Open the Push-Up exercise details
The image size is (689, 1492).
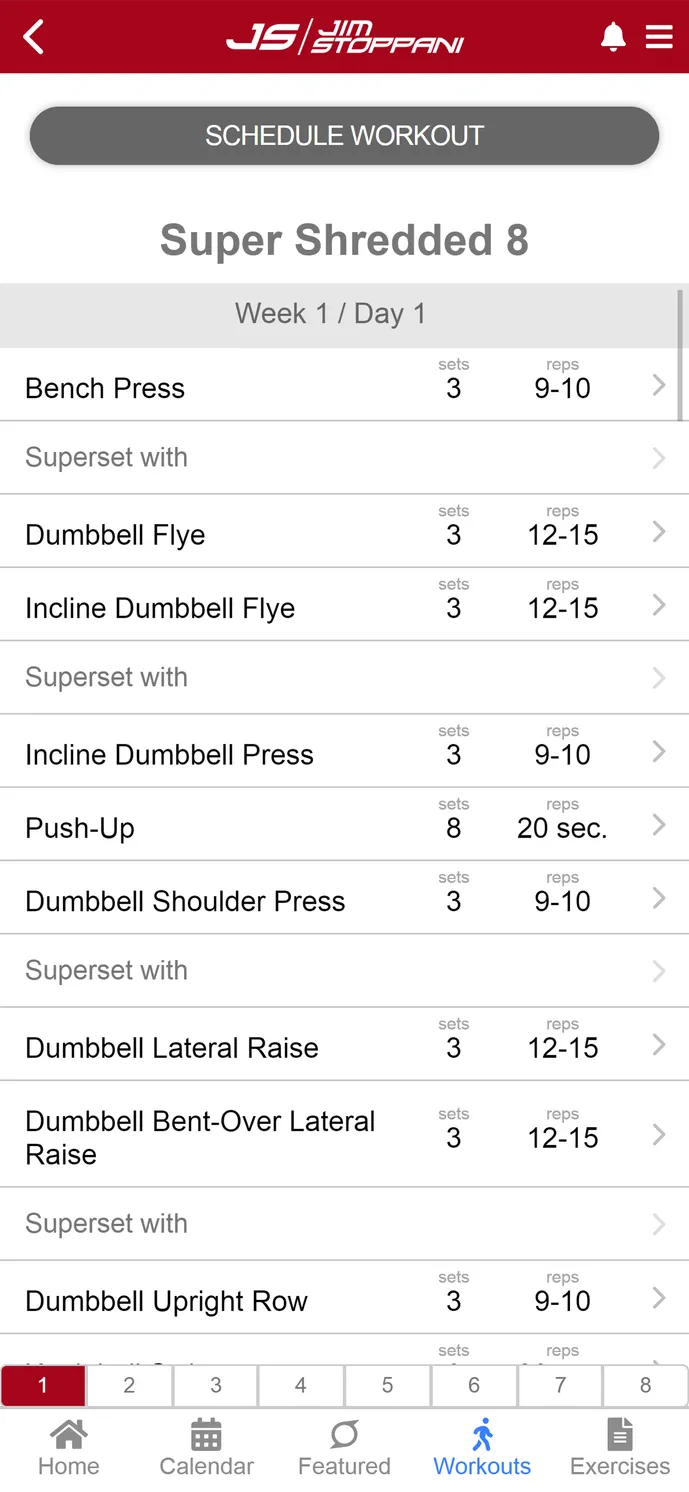344,825
